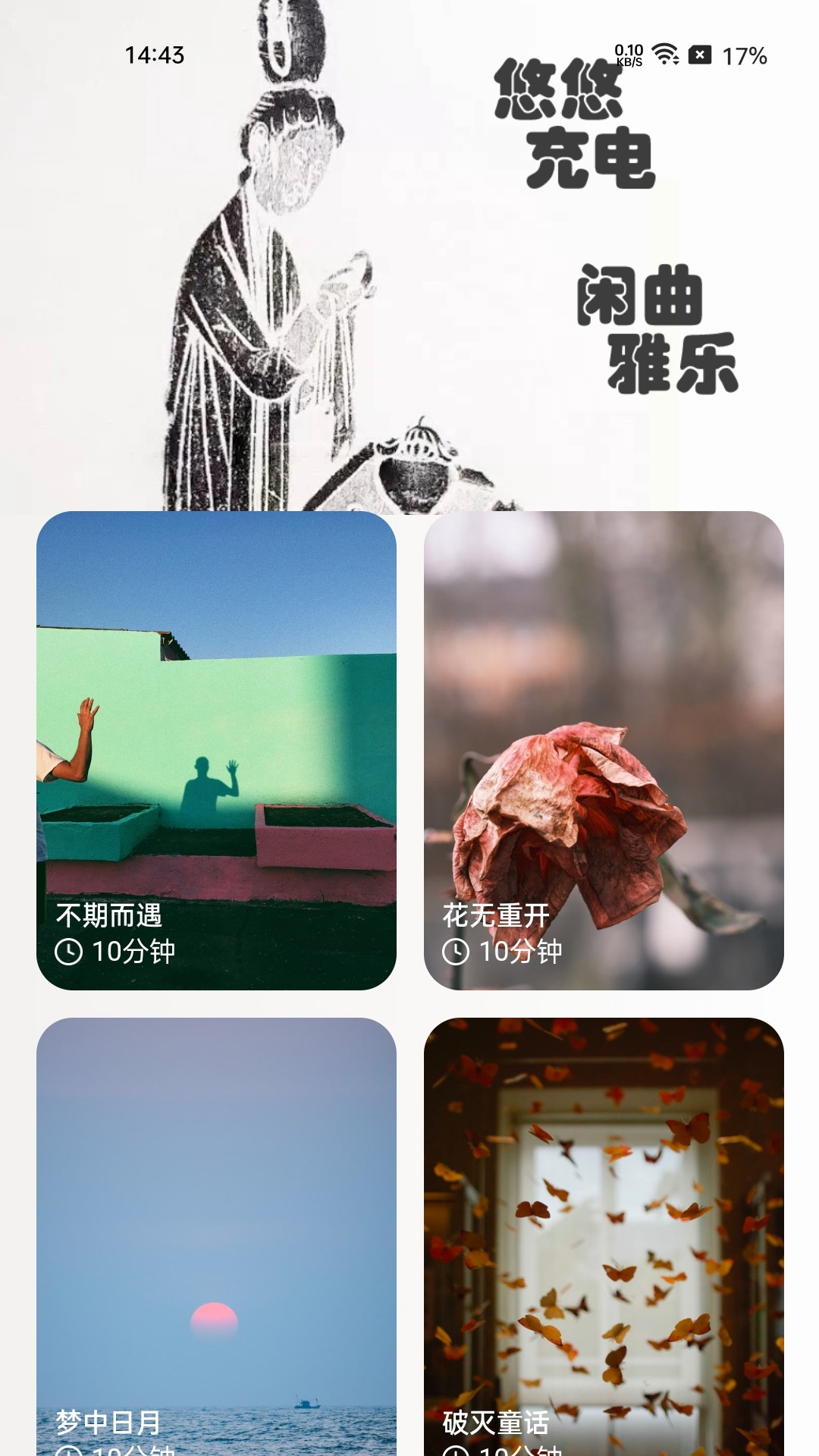This screenshot has height=1456, width=819.
Task: Select the 梦中日月 sunset card
Action: tap(216, 1236)
